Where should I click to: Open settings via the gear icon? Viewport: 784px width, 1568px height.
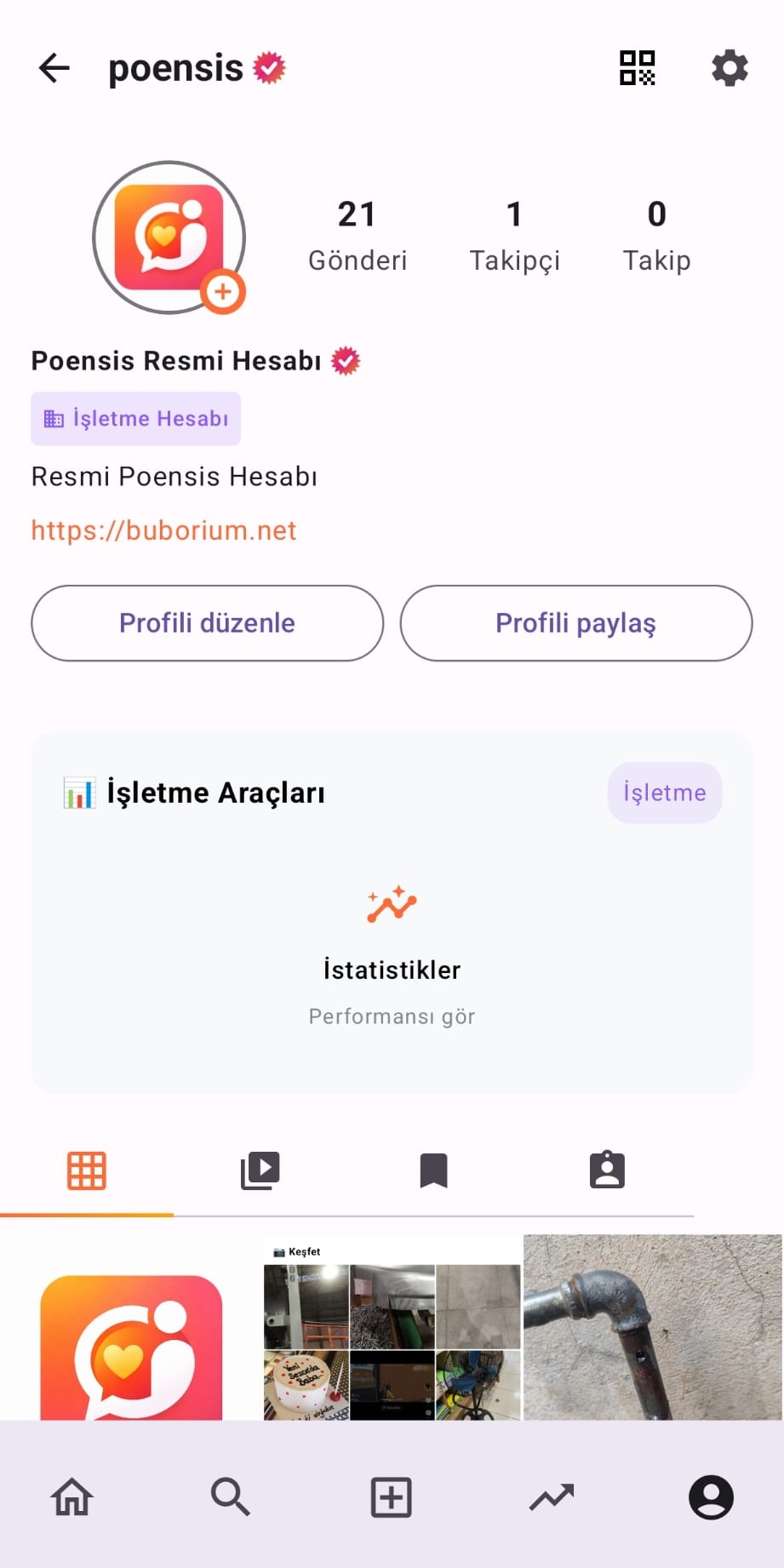pos(730,68)
